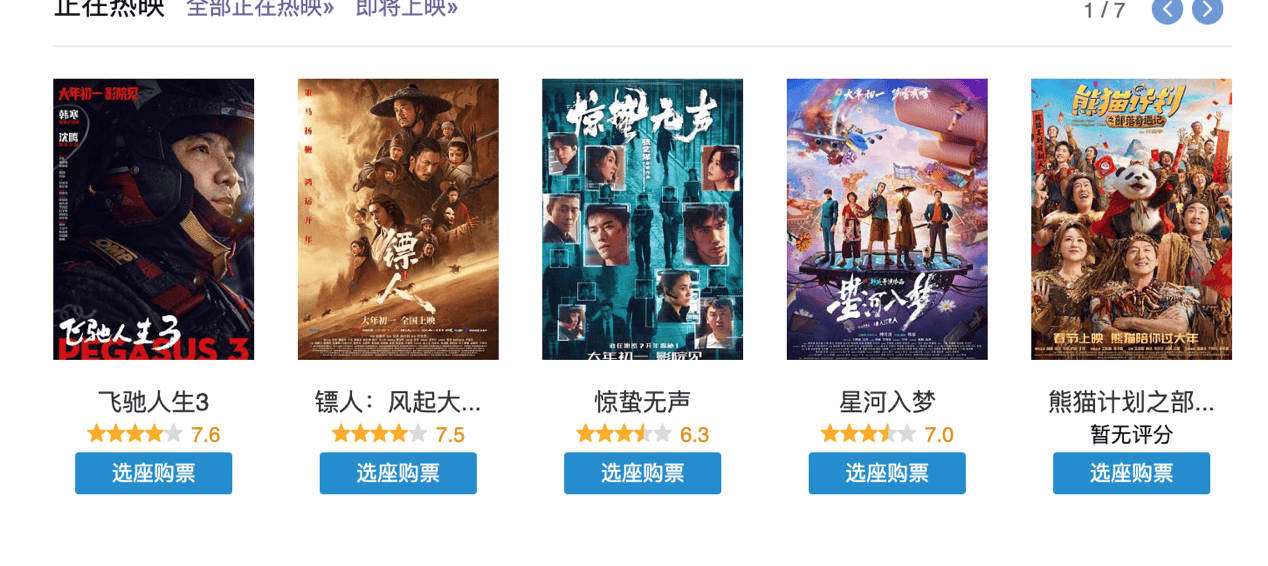Open the 星河入梦 movie poster
This screenshot has height=566, width=1268.
coord(887,219)
